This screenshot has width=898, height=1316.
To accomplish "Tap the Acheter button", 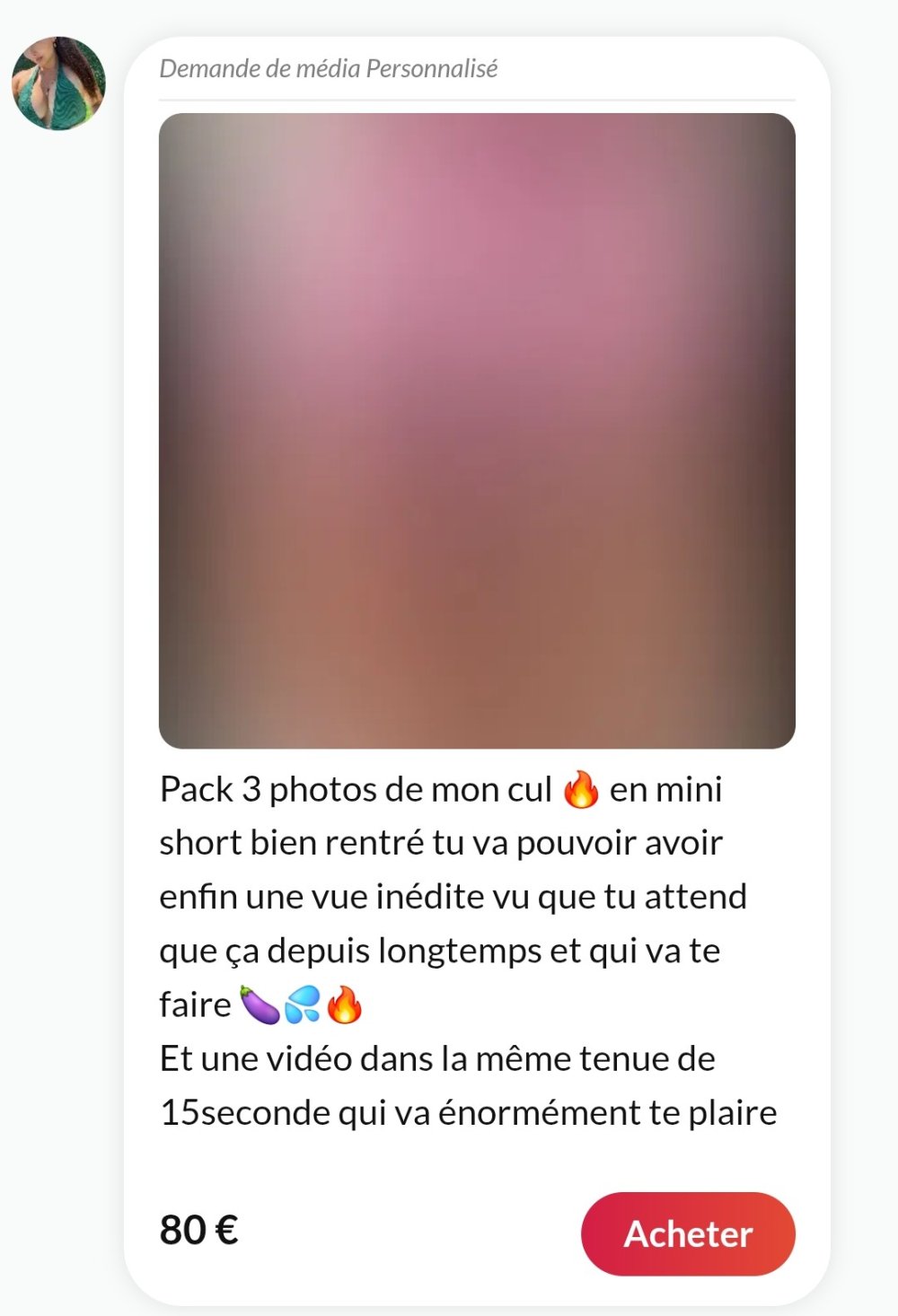I will coord(688,1233).
